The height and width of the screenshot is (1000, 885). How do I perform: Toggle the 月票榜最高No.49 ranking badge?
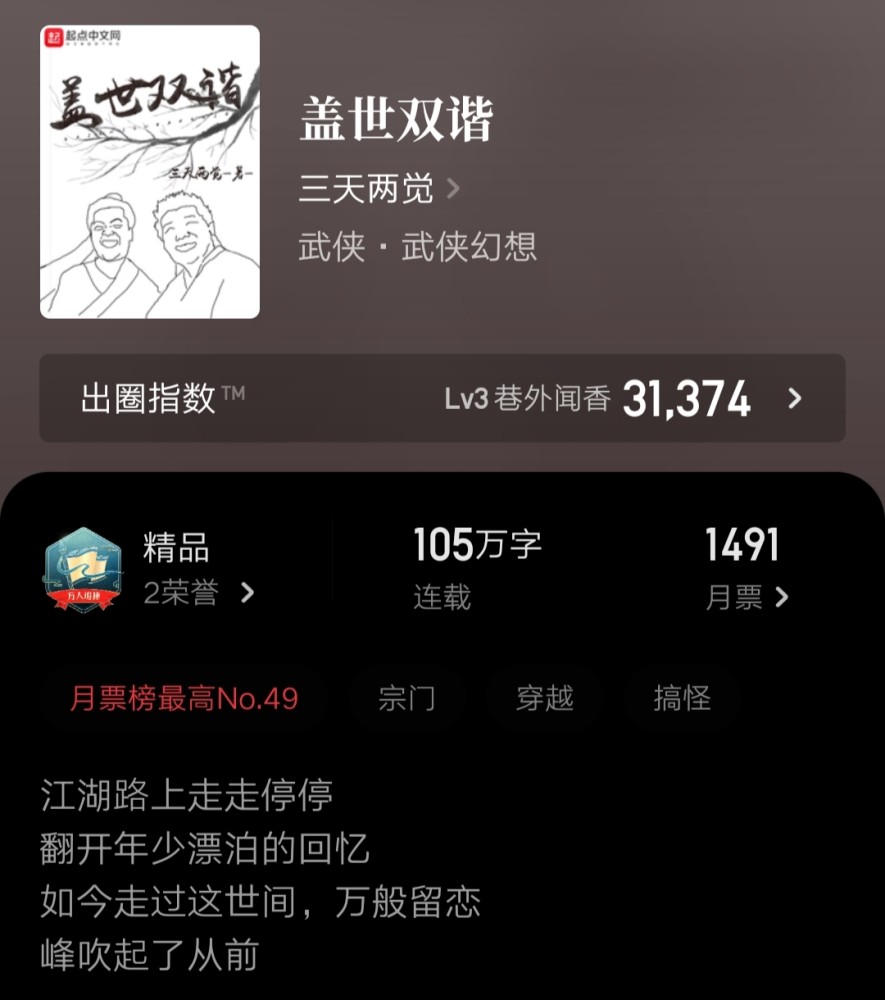click(183, 700)
